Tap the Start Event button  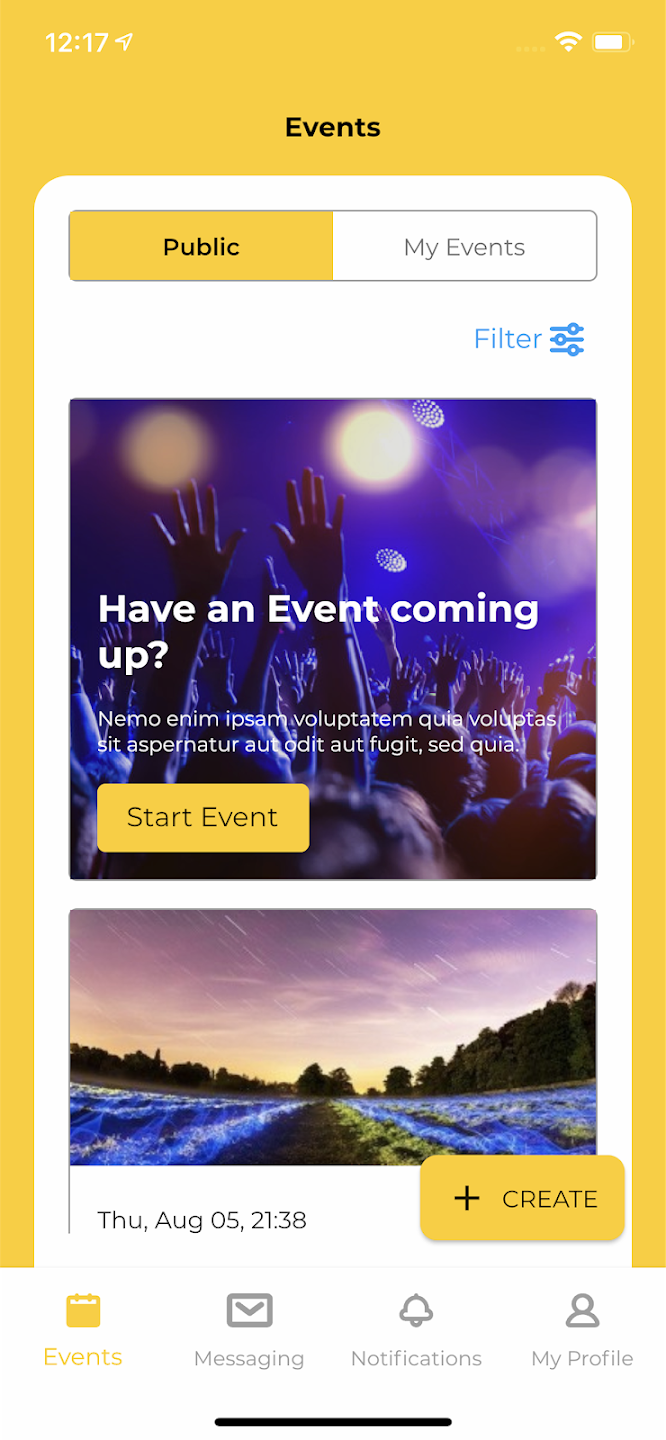coord(203,818)
